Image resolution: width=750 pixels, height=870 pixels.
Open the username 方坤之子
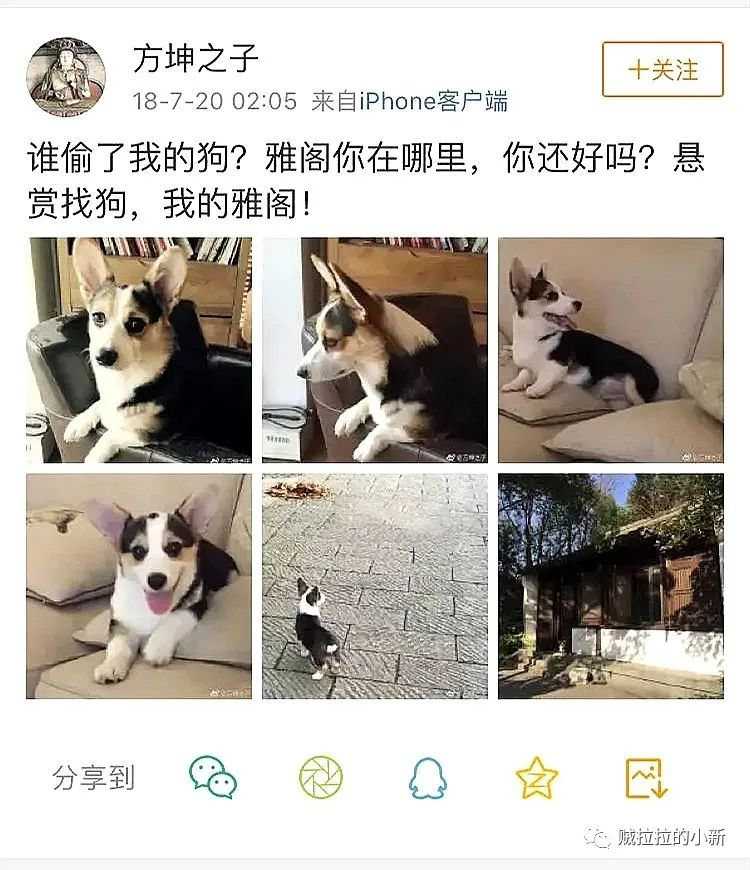coord(195,60)
